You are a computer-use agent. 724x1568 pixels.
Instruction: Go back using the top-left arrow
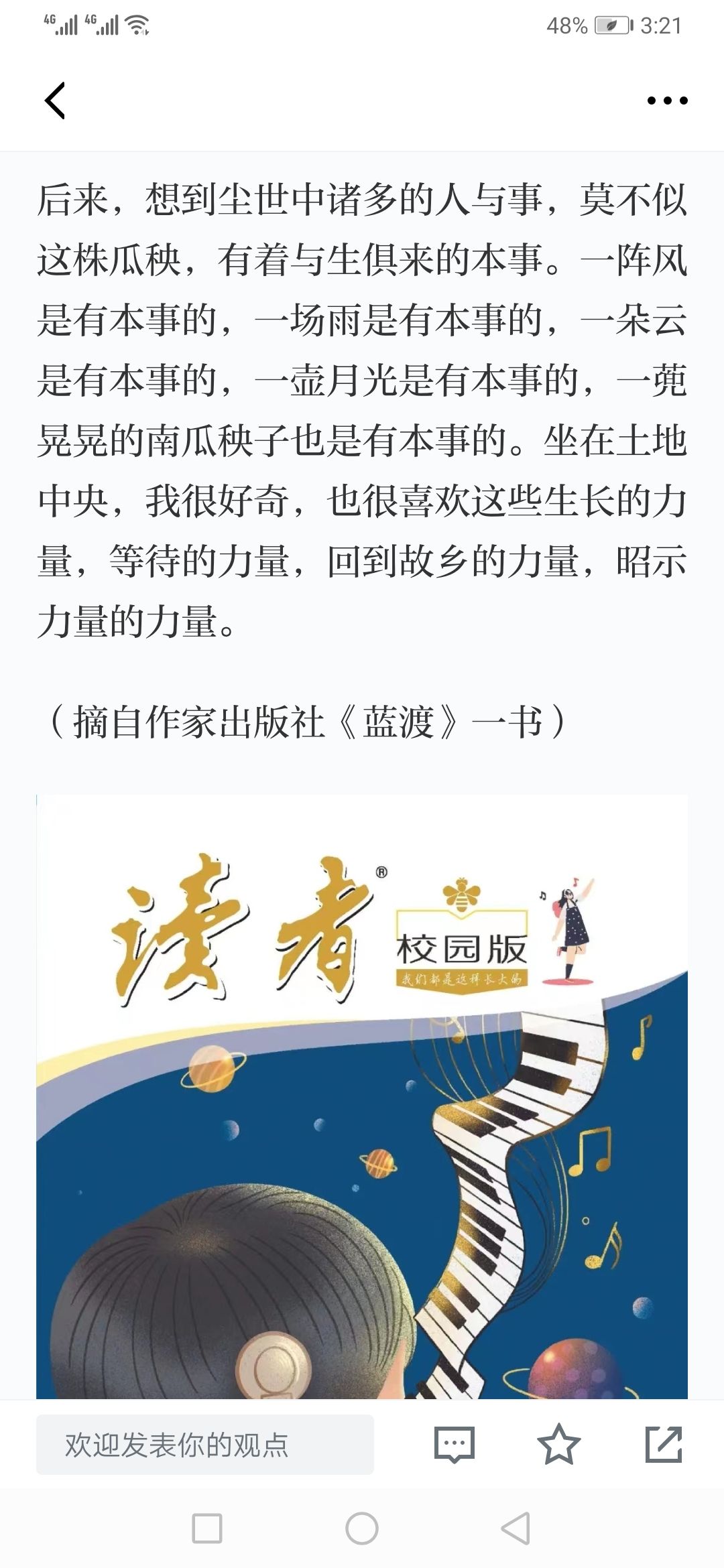(55, 101)
